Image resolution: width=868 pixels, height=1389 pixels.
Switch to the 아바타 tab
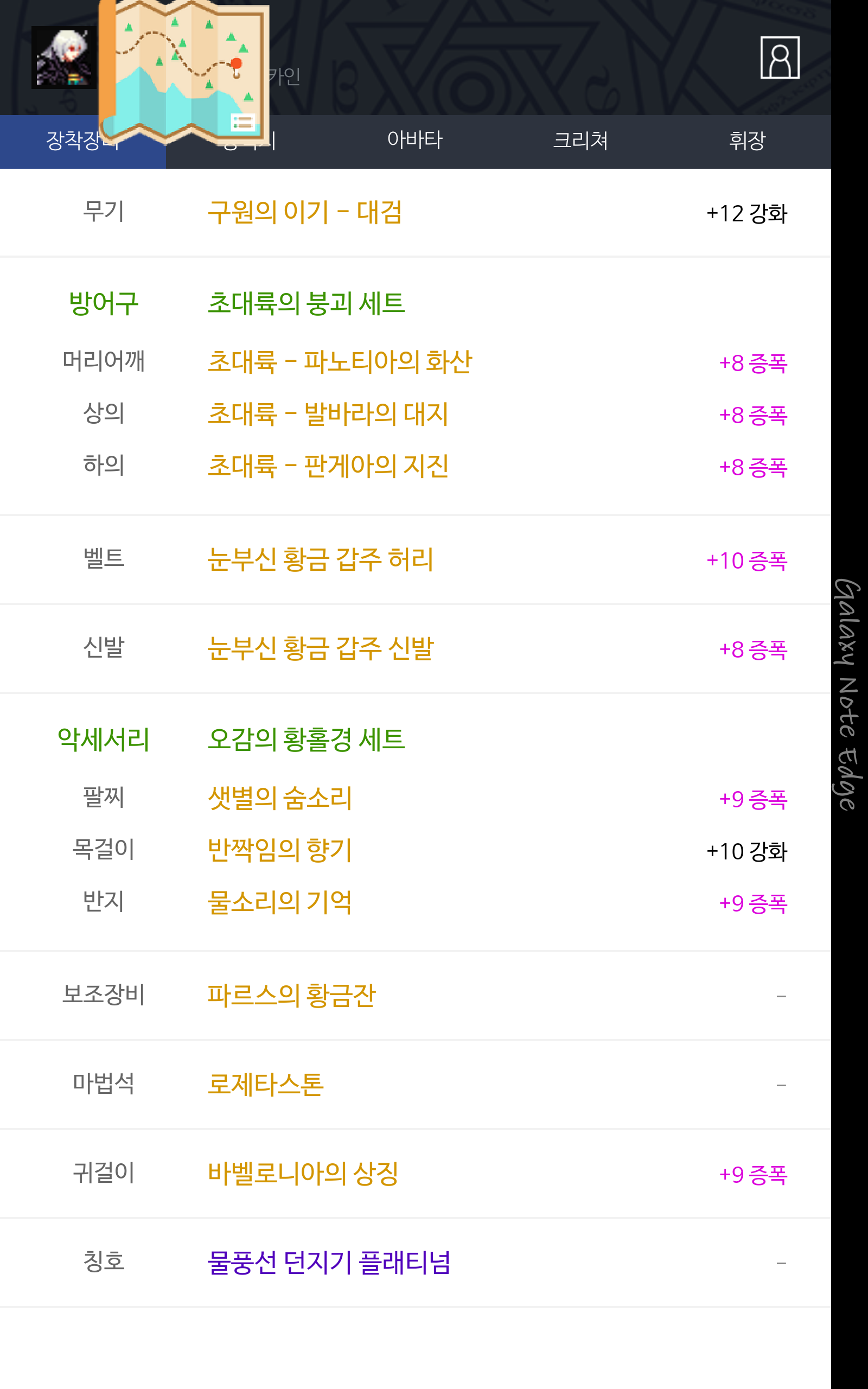coord(415,141)
